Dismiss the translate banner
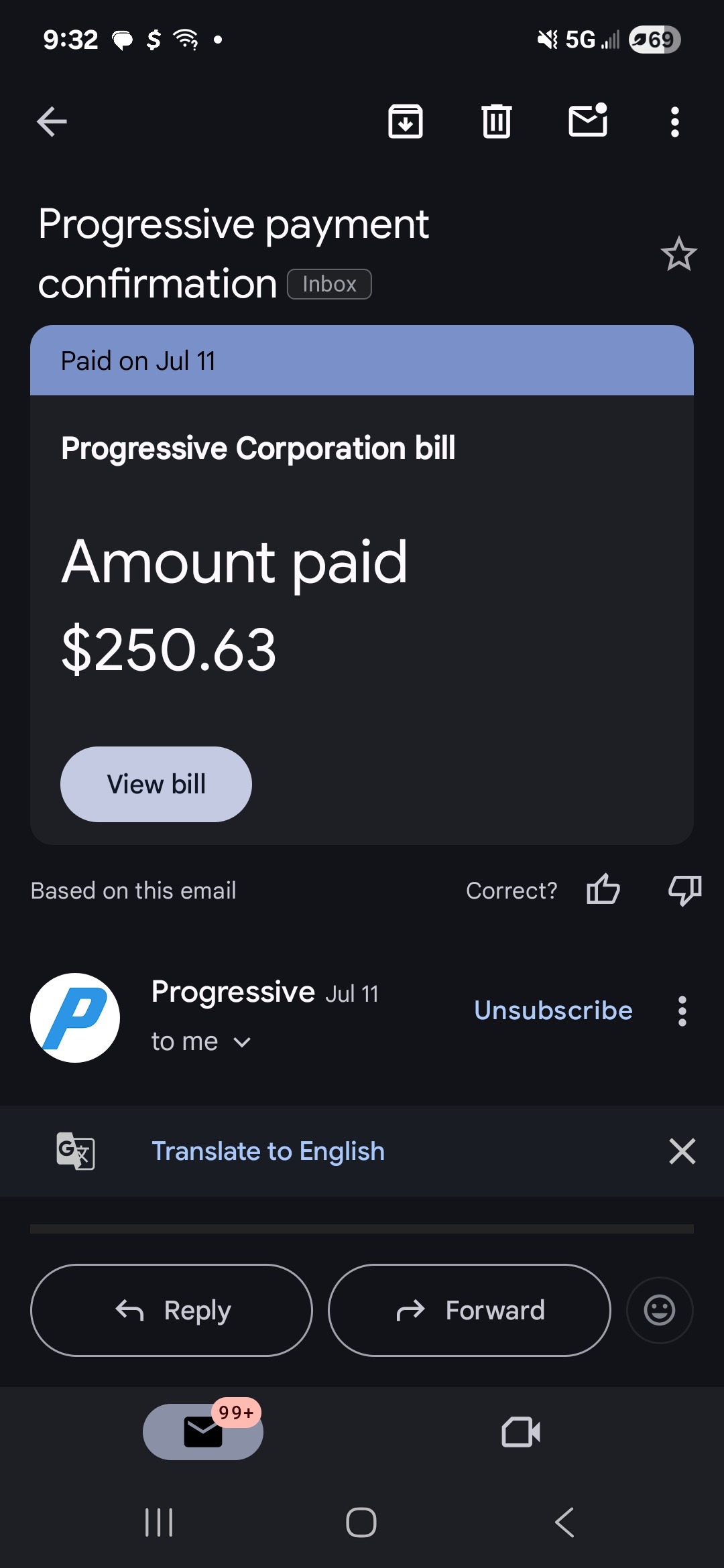724x1568 pixels. coord(682,1151)
